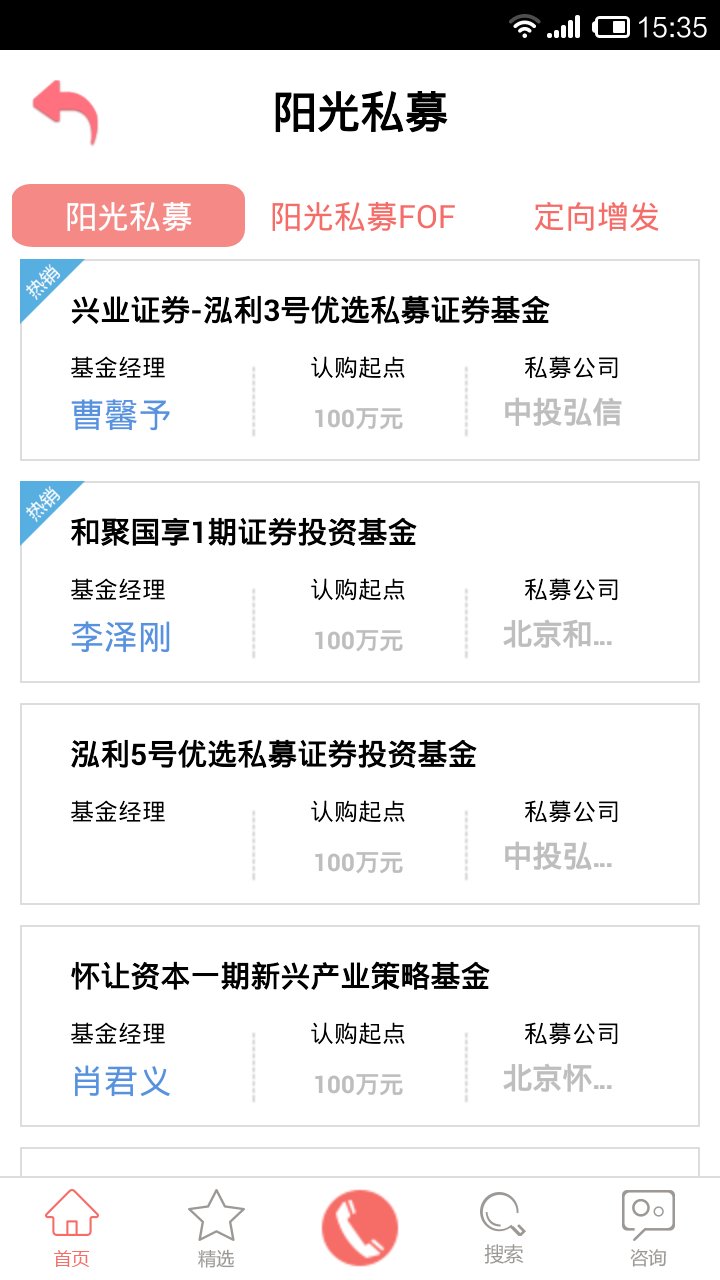
Task: Tap the 热销 badge on 和聚国享1期 fund
Action: tap(40, 504)
